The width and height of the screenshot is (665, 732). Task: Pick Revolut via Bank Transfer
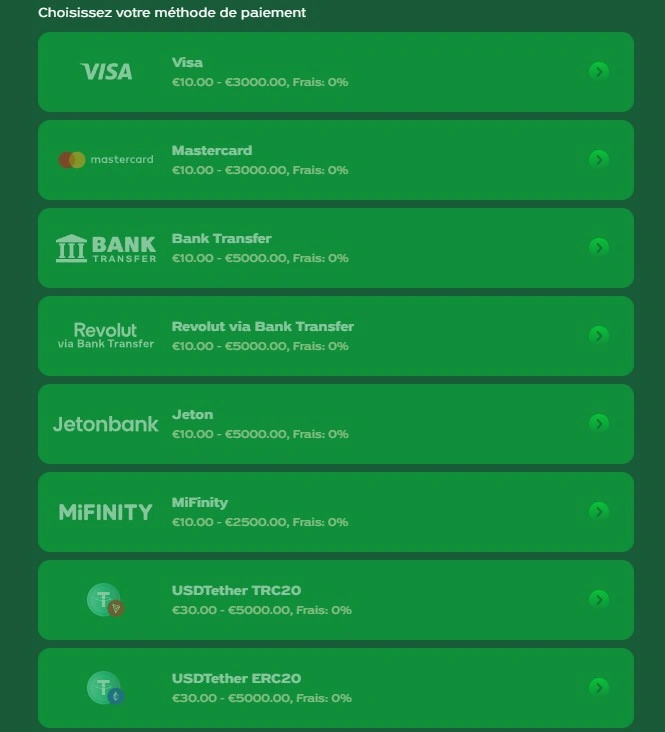(x=335, y=336)
